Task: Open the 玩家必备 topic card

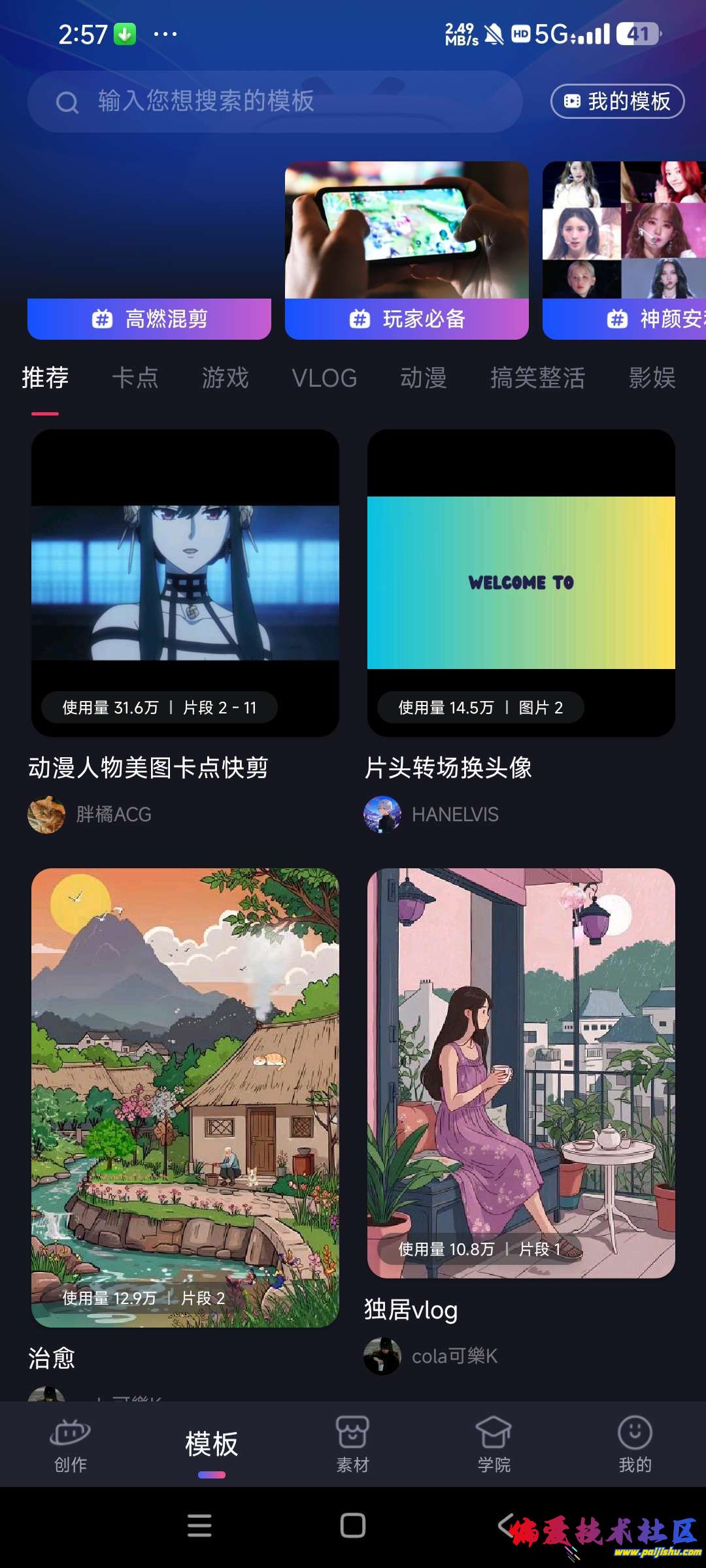Action: (x=407, y=252)
